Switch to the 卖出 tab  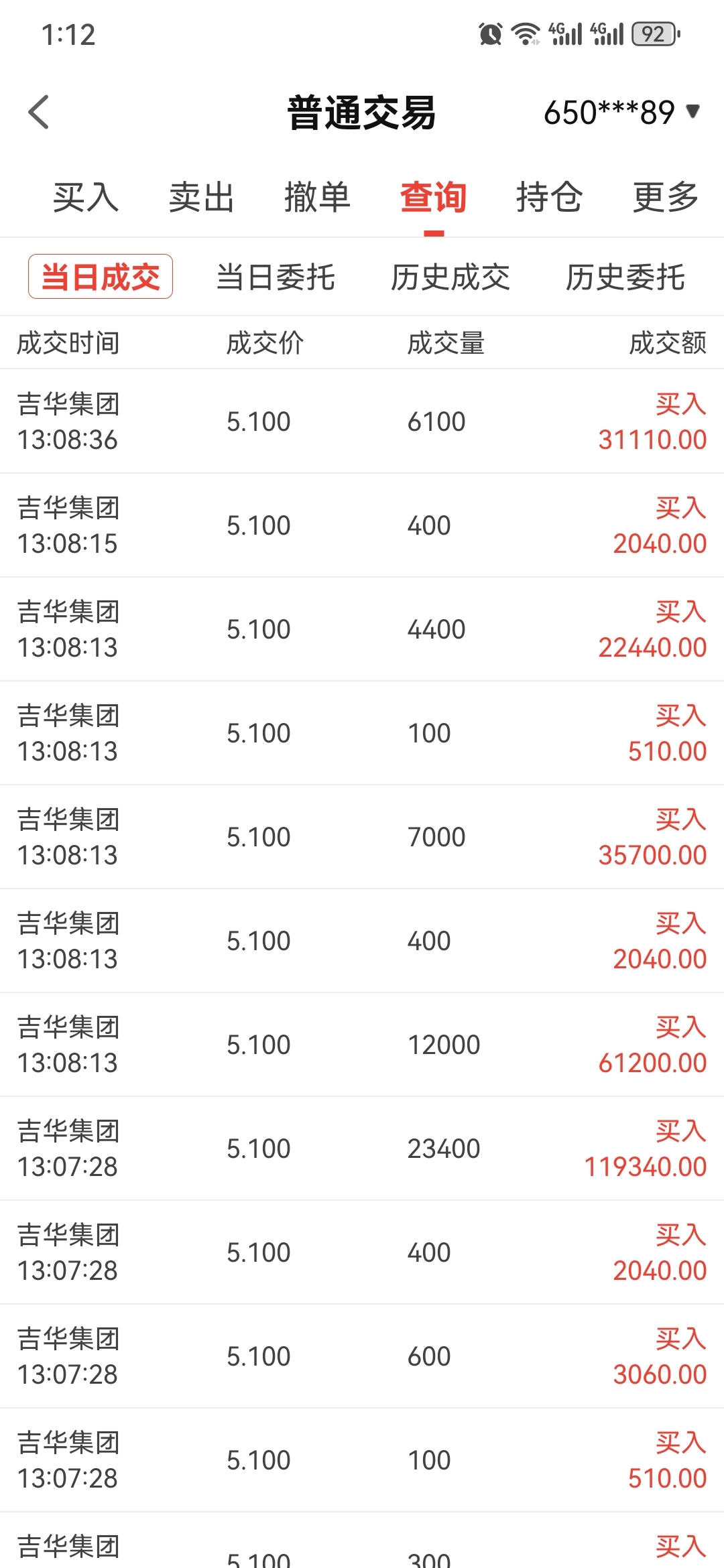201,197
